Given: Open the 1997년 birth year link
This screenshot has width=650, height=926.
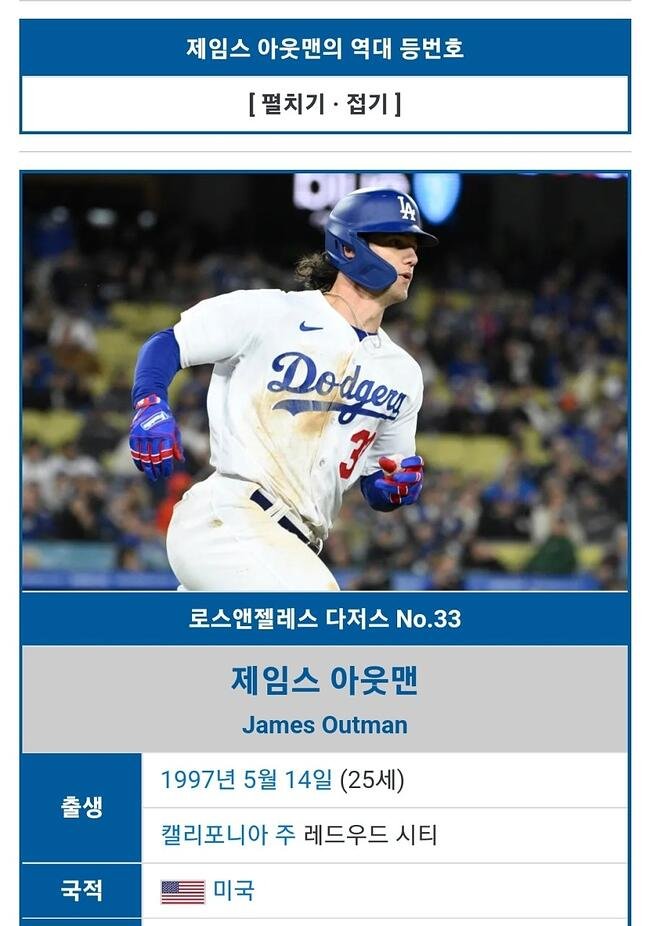Looking at the screenshot, I should (198, 780).
